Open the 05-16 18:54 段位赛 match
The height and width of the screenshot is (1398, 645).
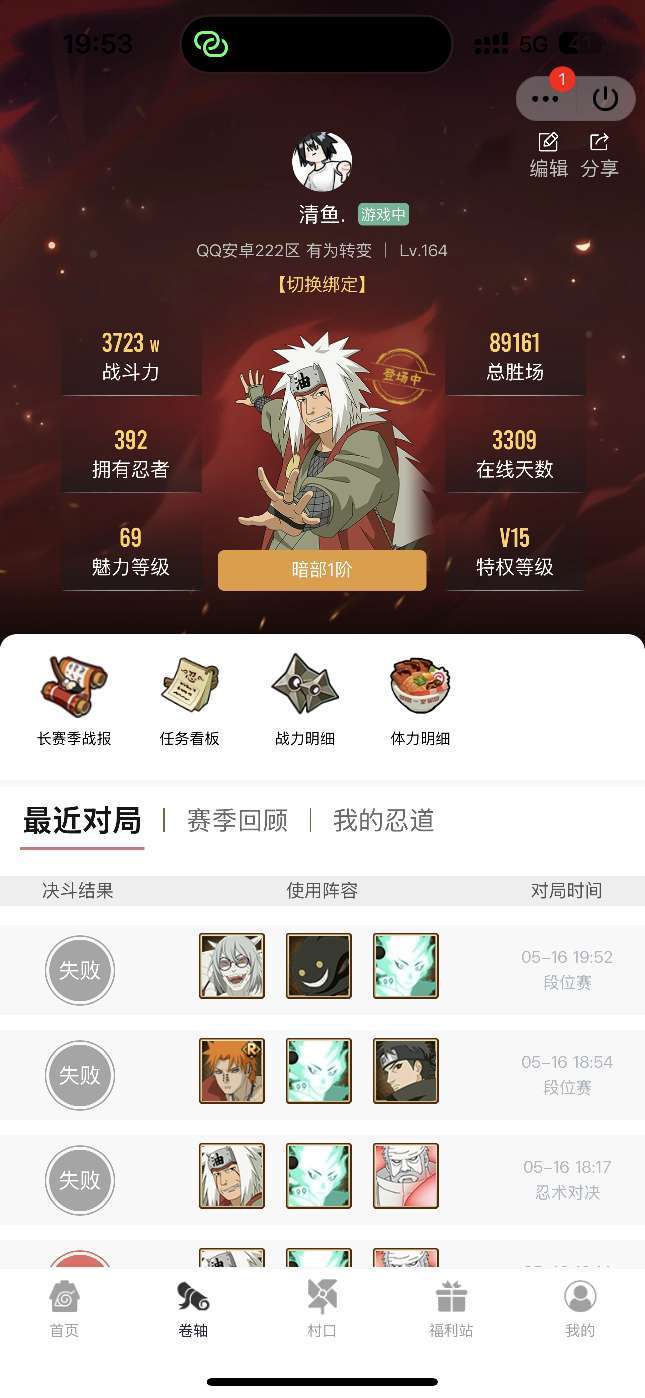pyautogui.click(x=322, y=1074)
